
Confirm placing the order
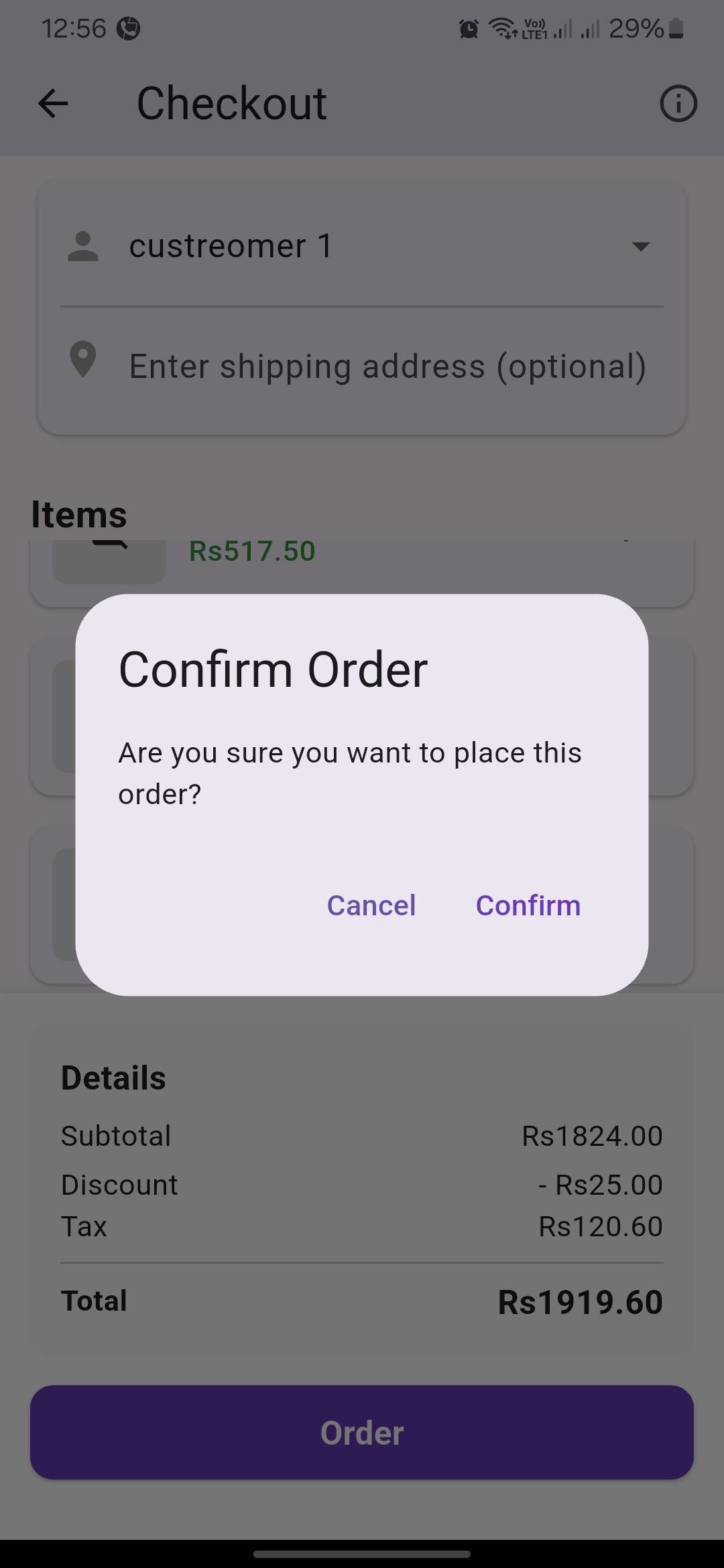click(528, 905)
